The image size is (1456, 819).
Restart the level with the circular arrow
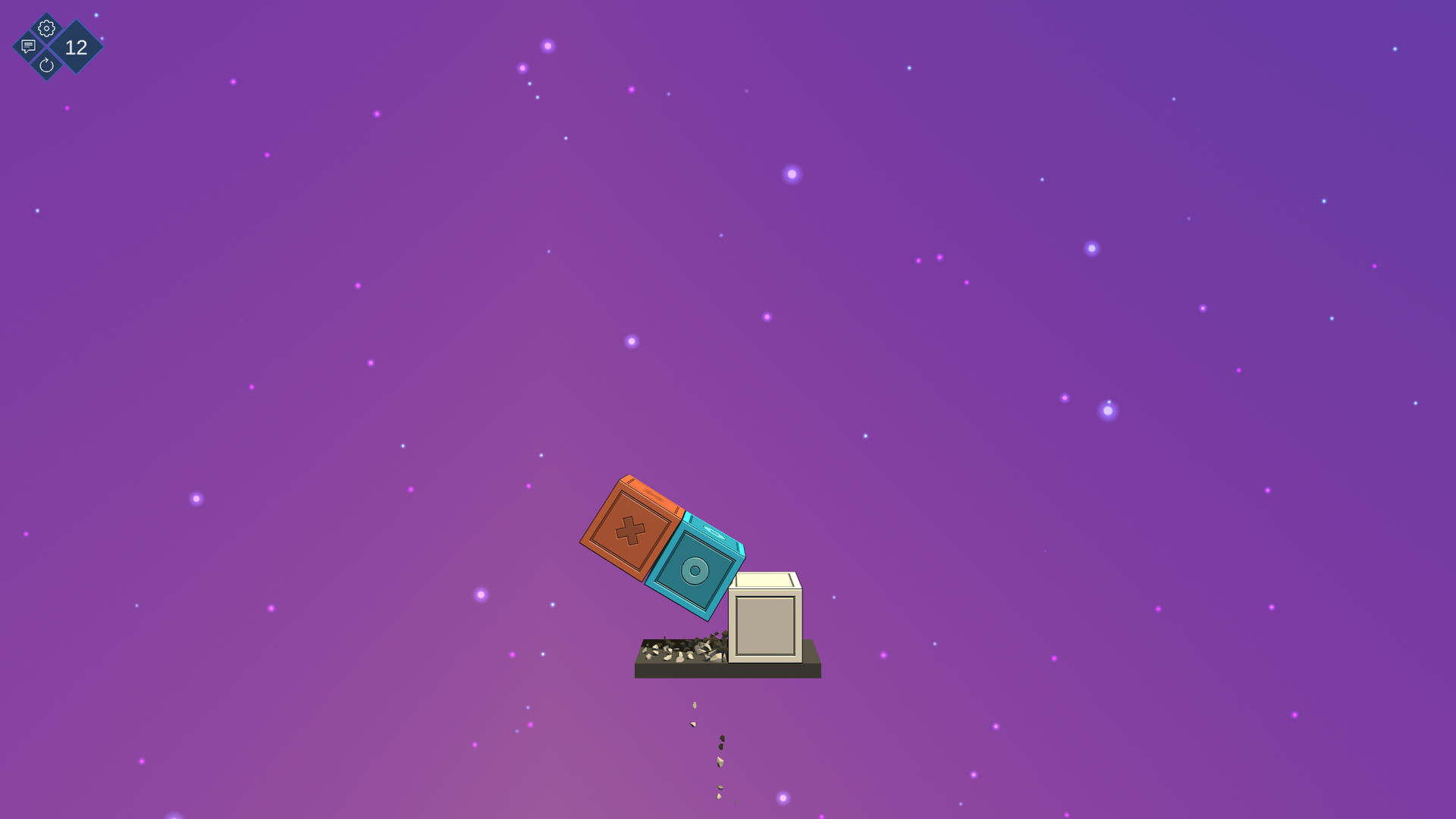(46, 65)
